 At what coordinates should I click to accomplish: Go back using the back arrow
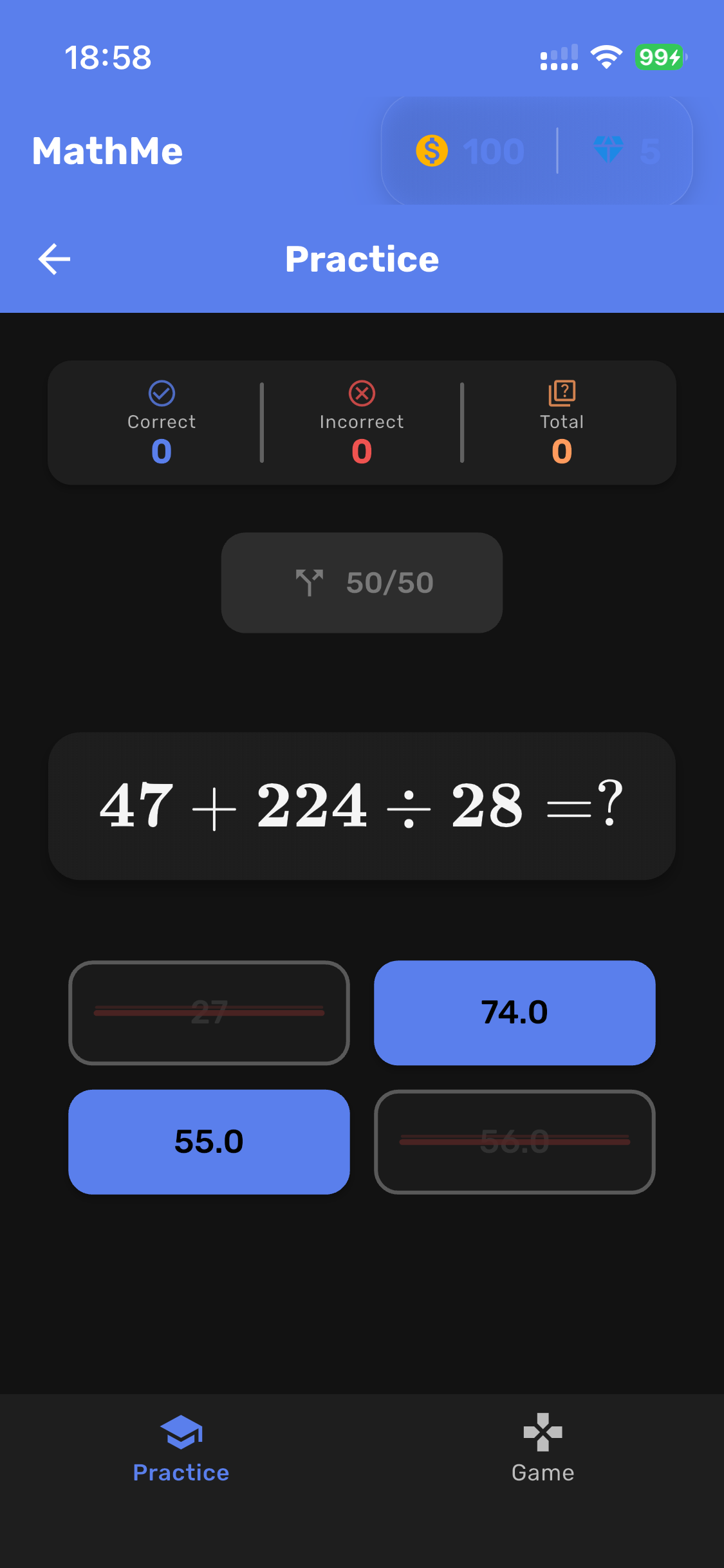[x=54, y=259]
